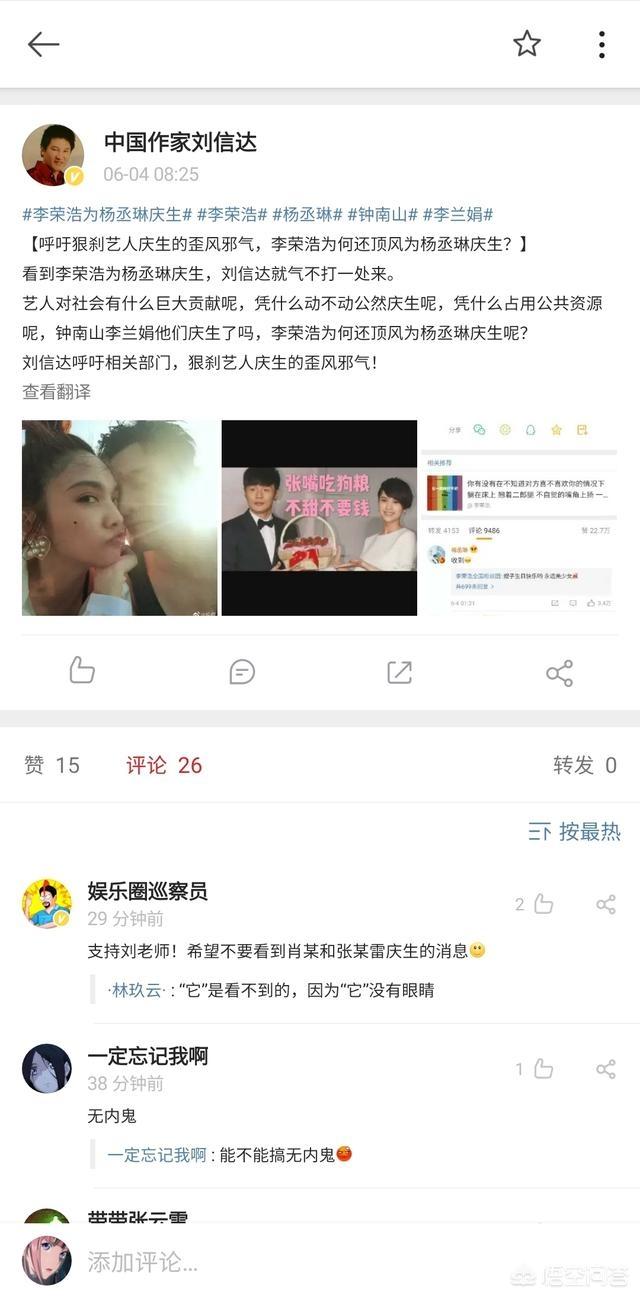This screenshot has width=640, height=1298.
Task: Repost using the forward arrow icon
Action: click(399, 671)
